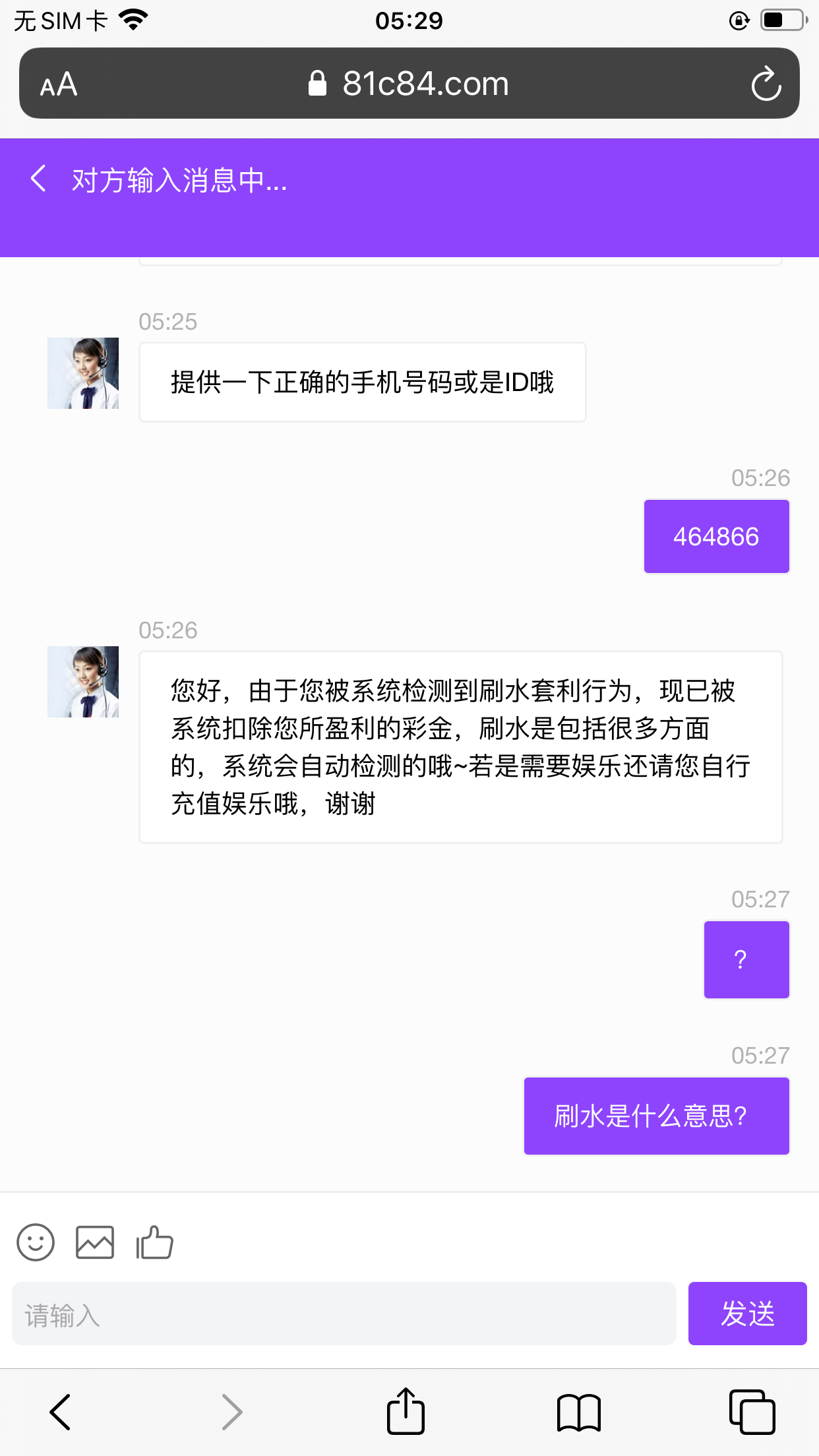Open the emoji picker icon
Image resolution: width=819 pixels, height=1456 pixels.
[x=35, y=1242]
